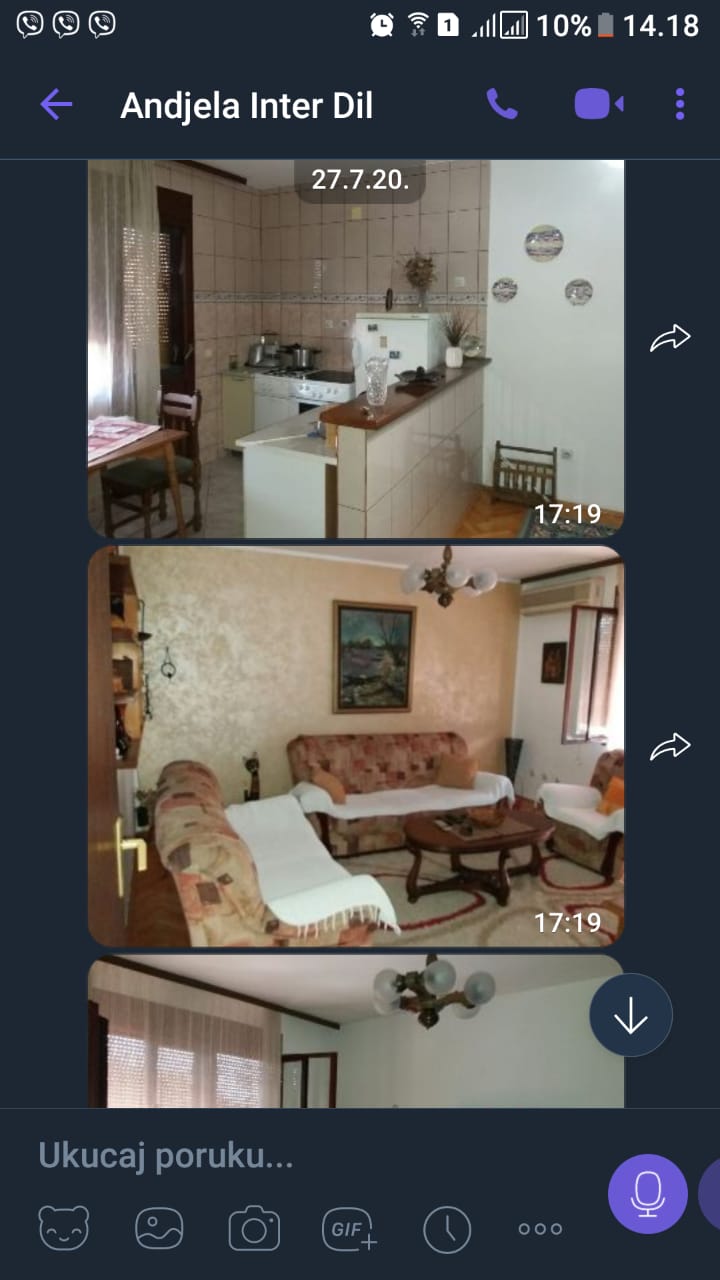
Task: Record a voice message with the microphone
Action: click(648, 1194)
